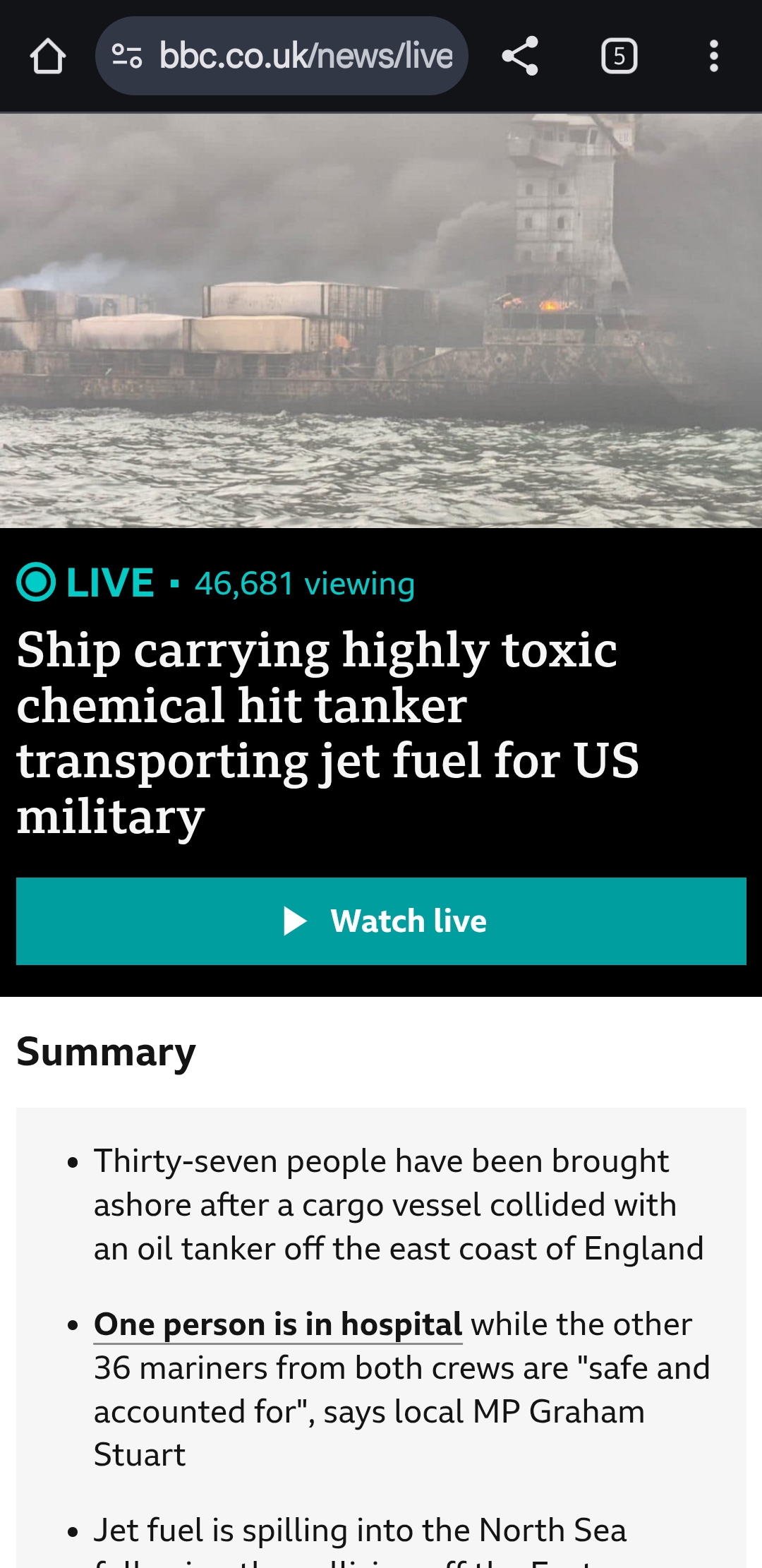Tap the Watch live button

coord(381,921)
